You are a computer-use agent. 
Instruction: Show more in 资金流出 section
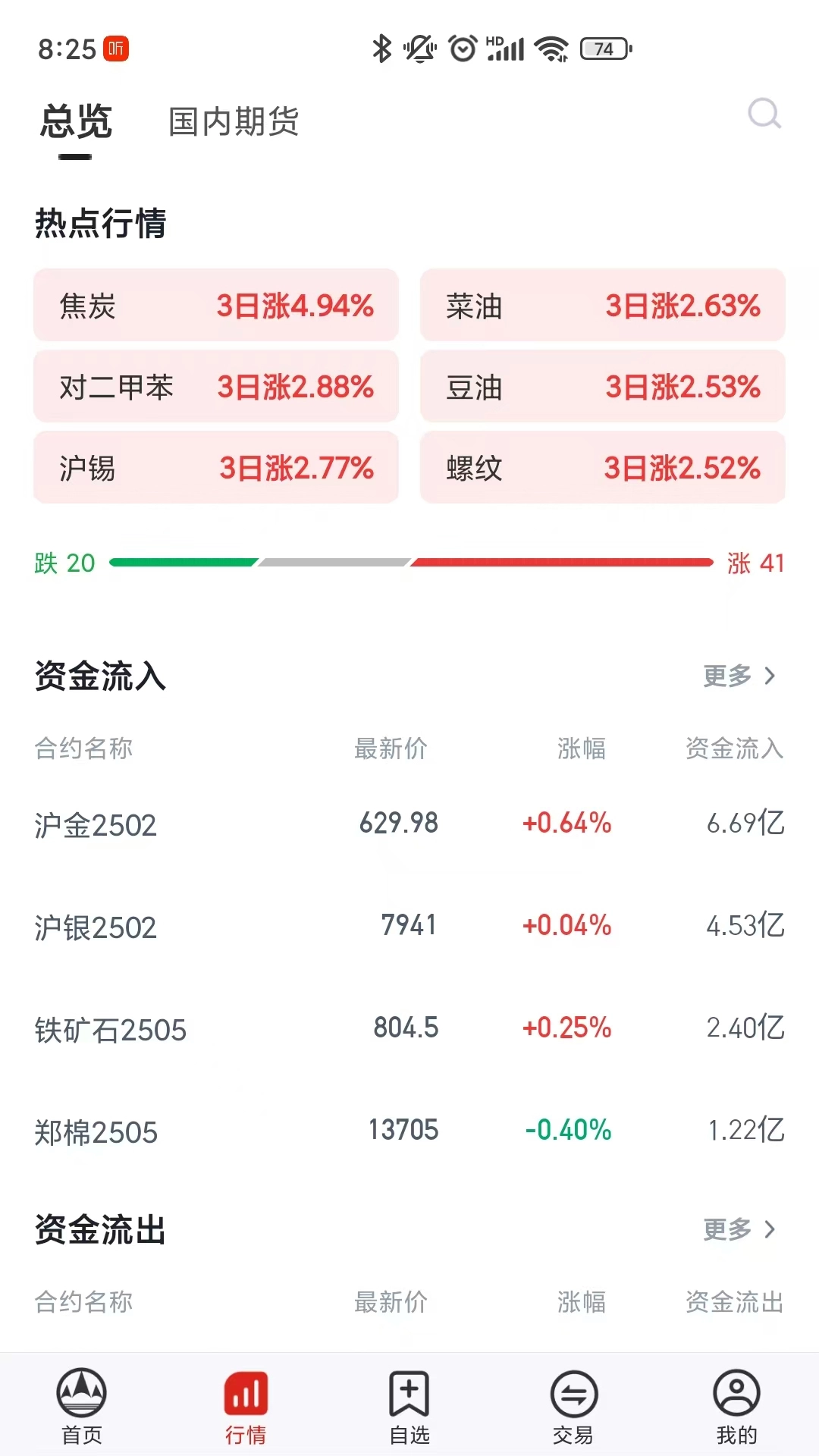(739, 1229)
